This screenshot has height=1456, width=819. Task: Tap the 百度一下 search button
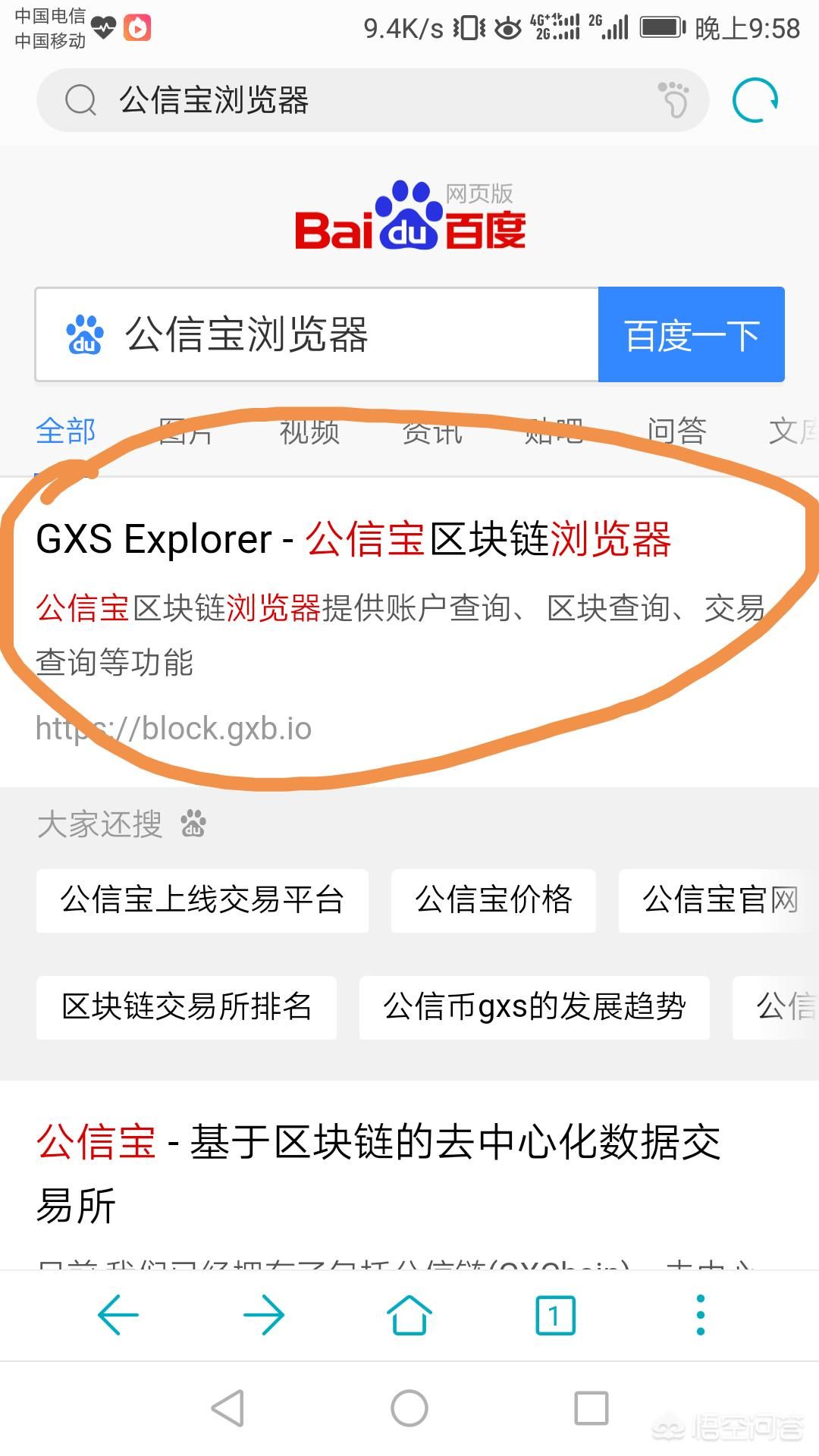pyautogui.click(x=691, y=334)
